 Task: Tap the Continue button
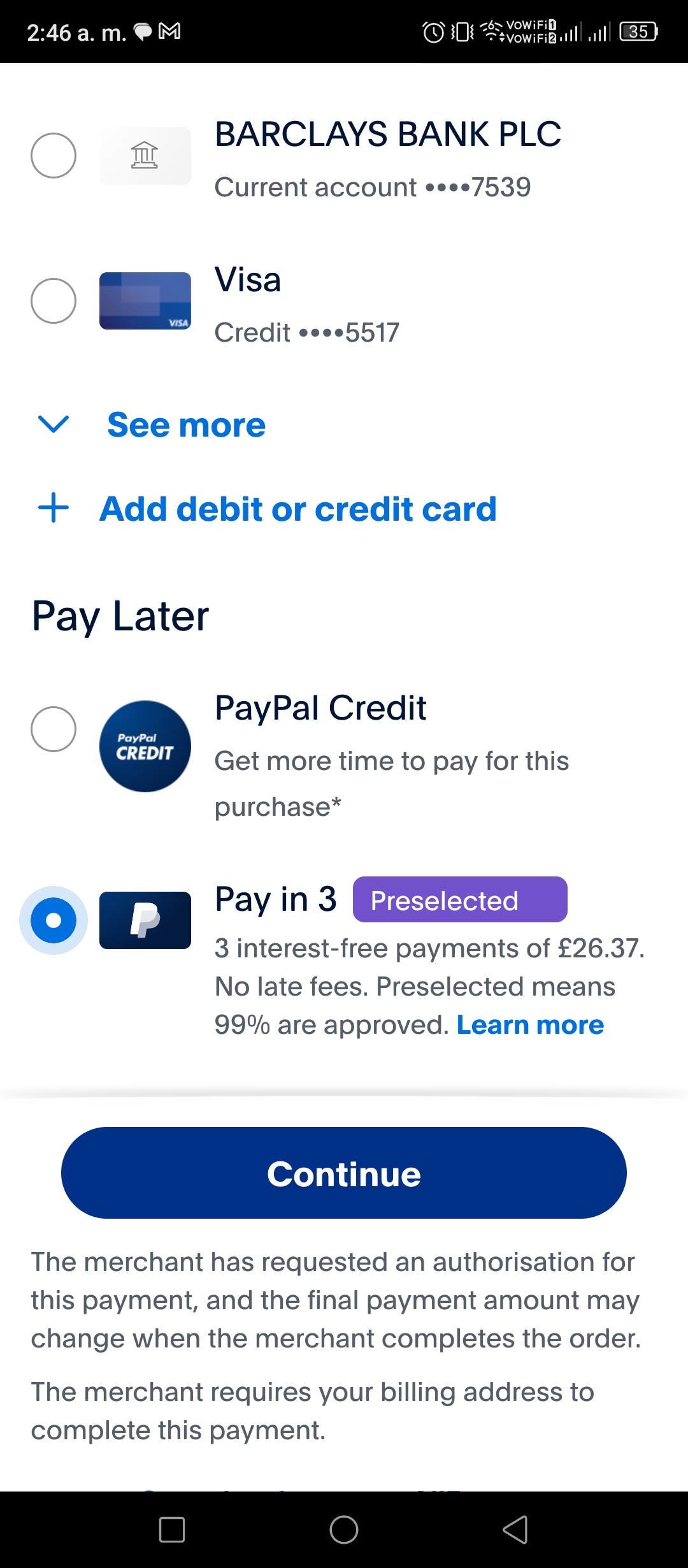344,1173
